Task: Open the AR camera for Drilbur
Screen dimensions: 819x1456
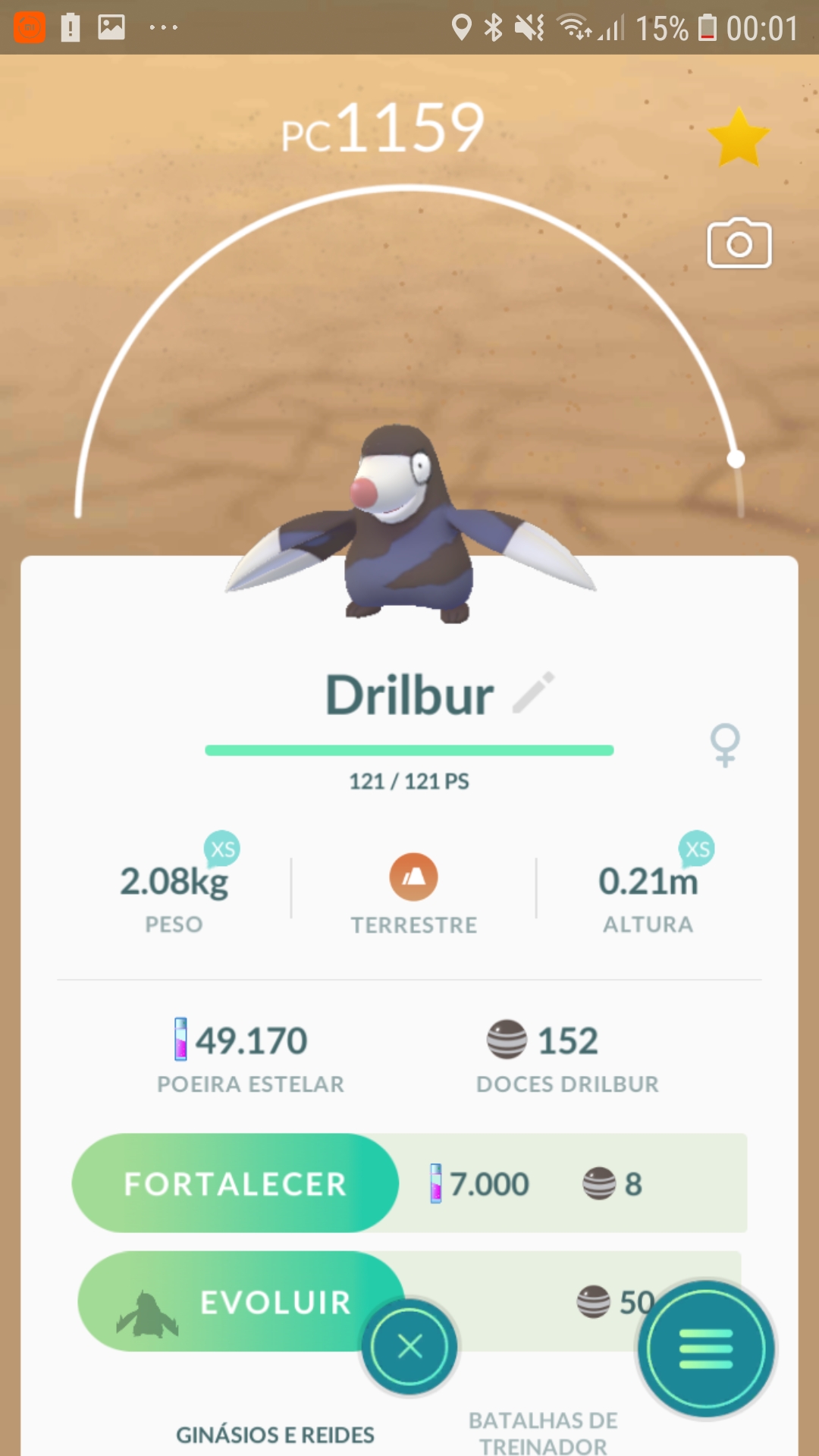Action: (x=739, y=244)
